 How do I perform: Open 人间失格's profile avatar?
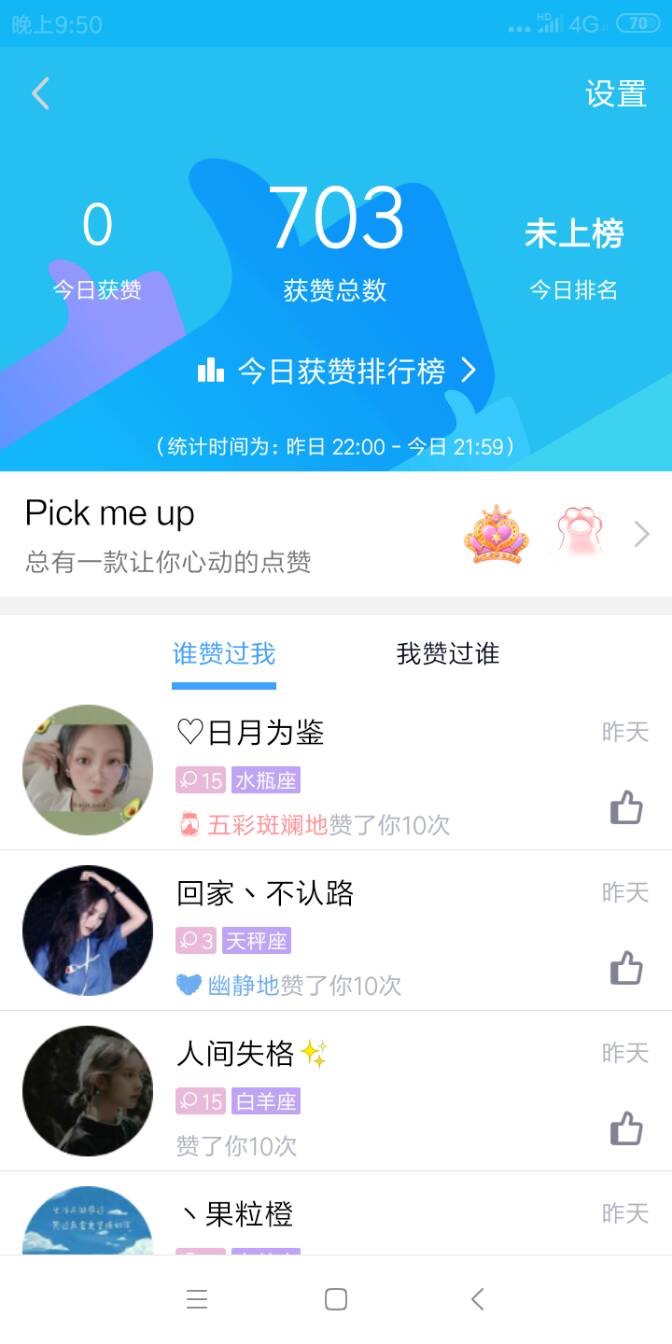(88, 1091)
